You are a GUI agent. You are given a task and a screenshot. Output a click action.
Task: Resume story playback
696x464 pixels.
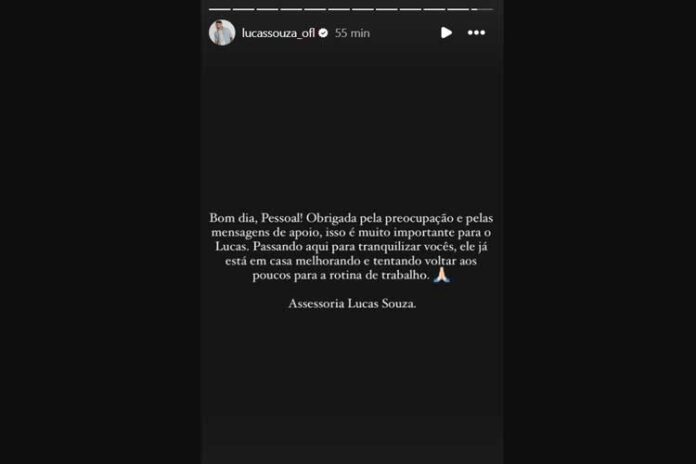446,33
